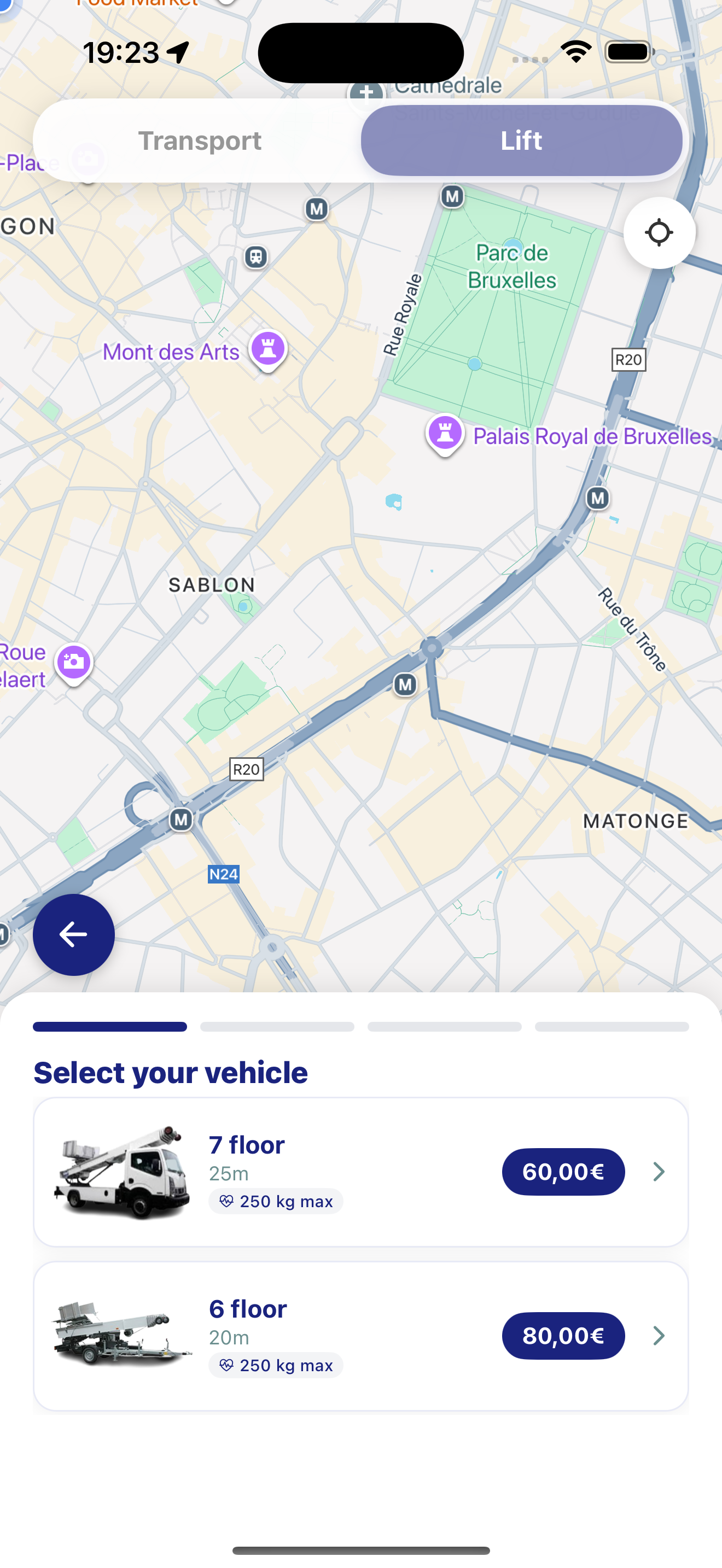
Task: Expand details for the 7 floor vehicle
Action: pos(658,1171)
